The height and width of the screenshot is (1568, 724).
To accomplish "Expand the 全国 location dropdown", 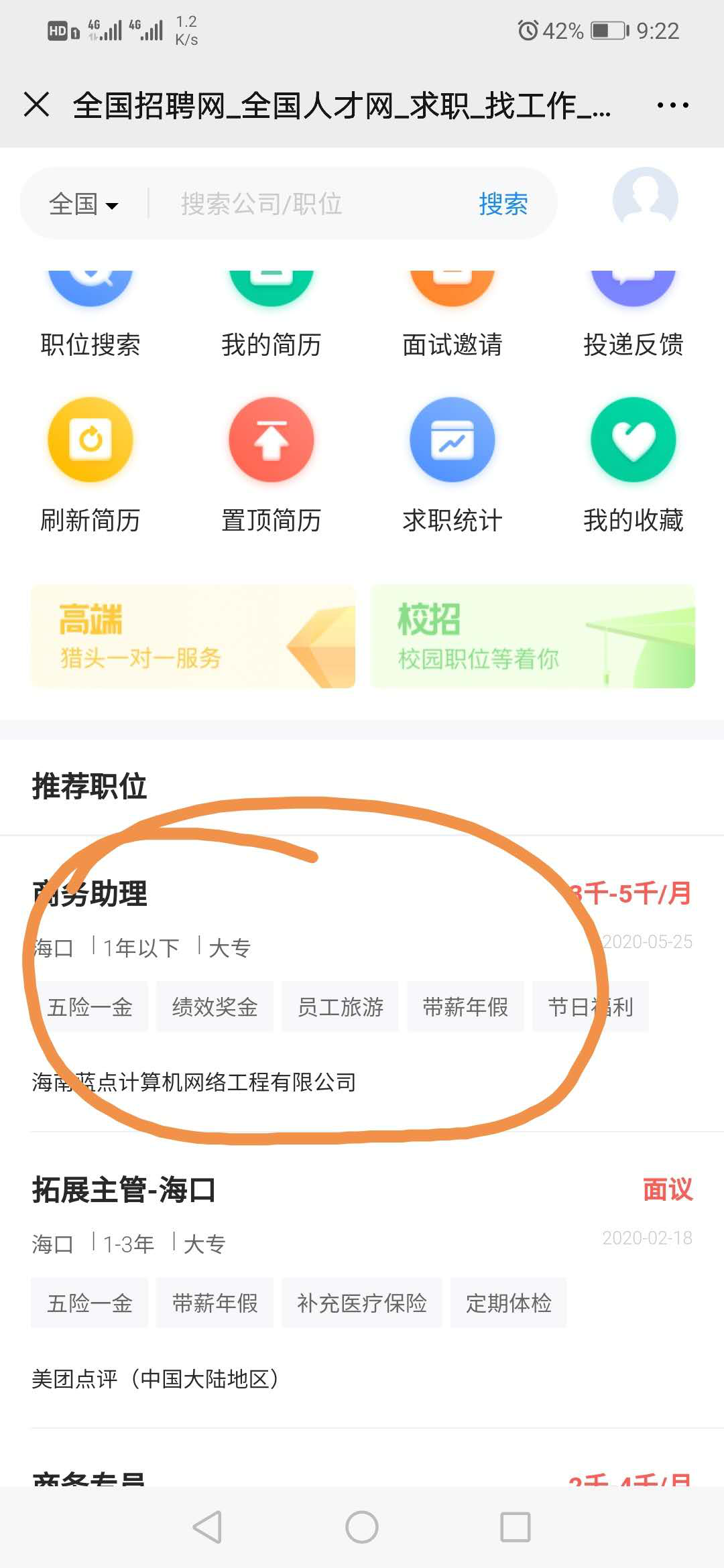I will point(83,204).
